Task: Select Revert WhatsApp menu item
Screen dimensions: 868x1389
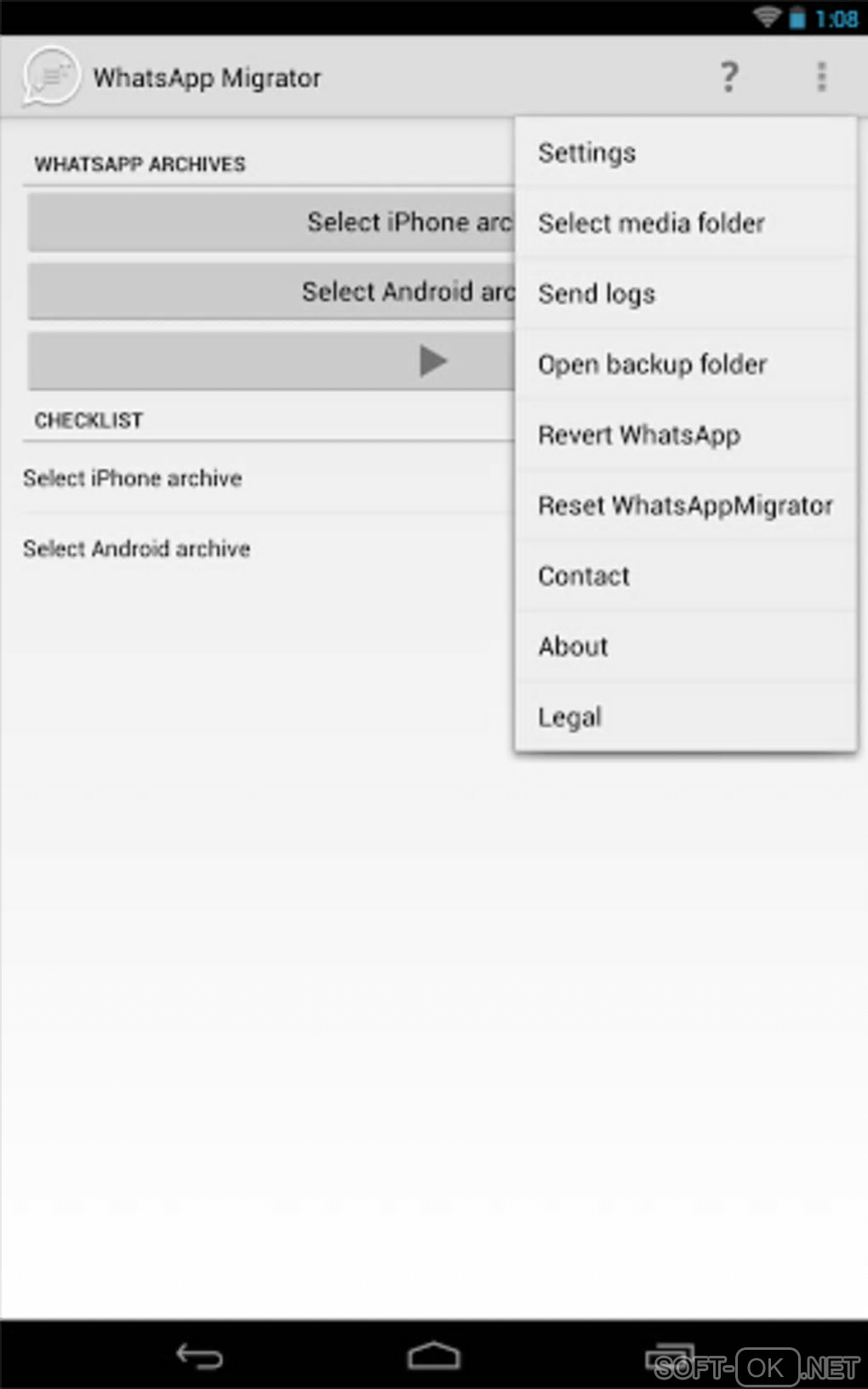Action: click(x=685, y=435)
